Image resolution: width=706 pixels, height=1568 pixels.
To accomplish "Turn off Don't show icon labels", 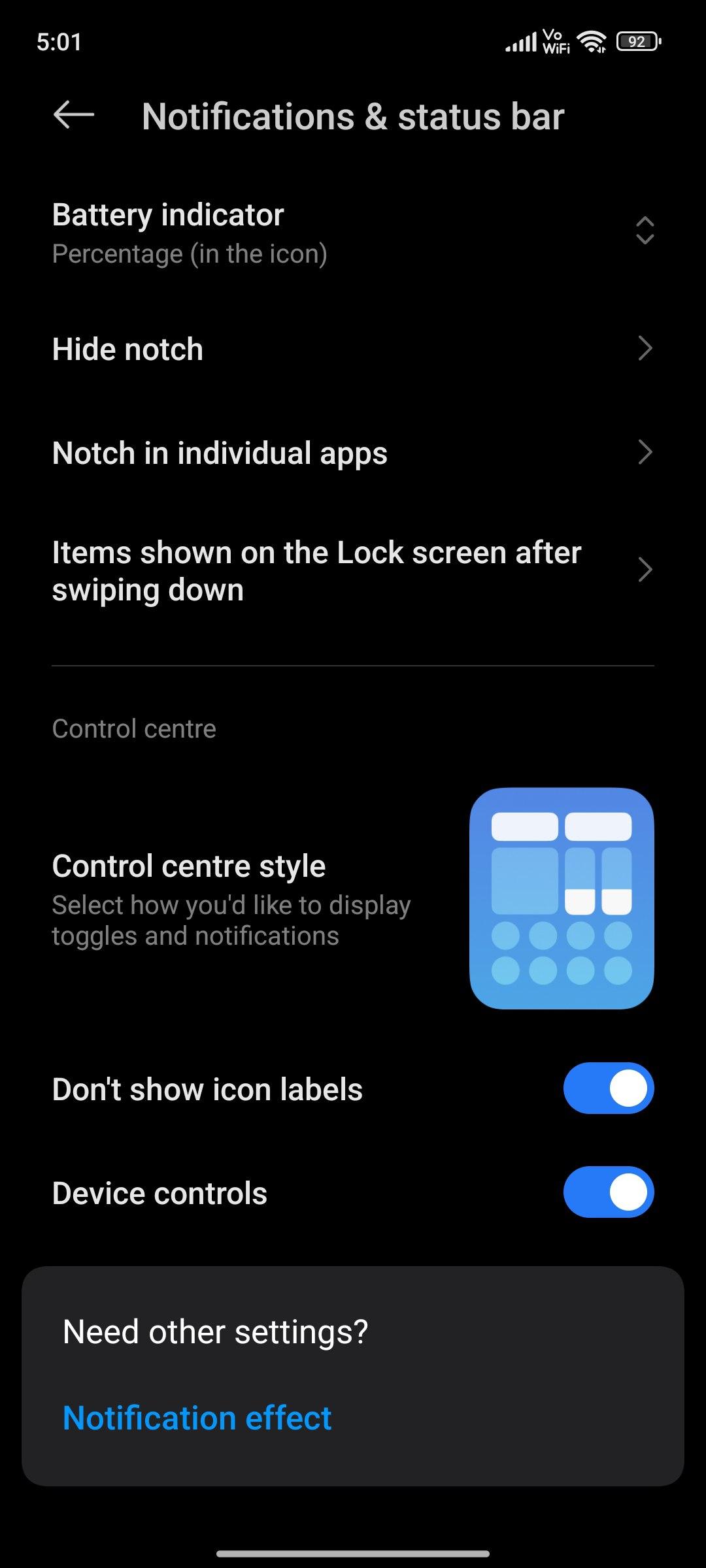I will (x=608, y=1088).
